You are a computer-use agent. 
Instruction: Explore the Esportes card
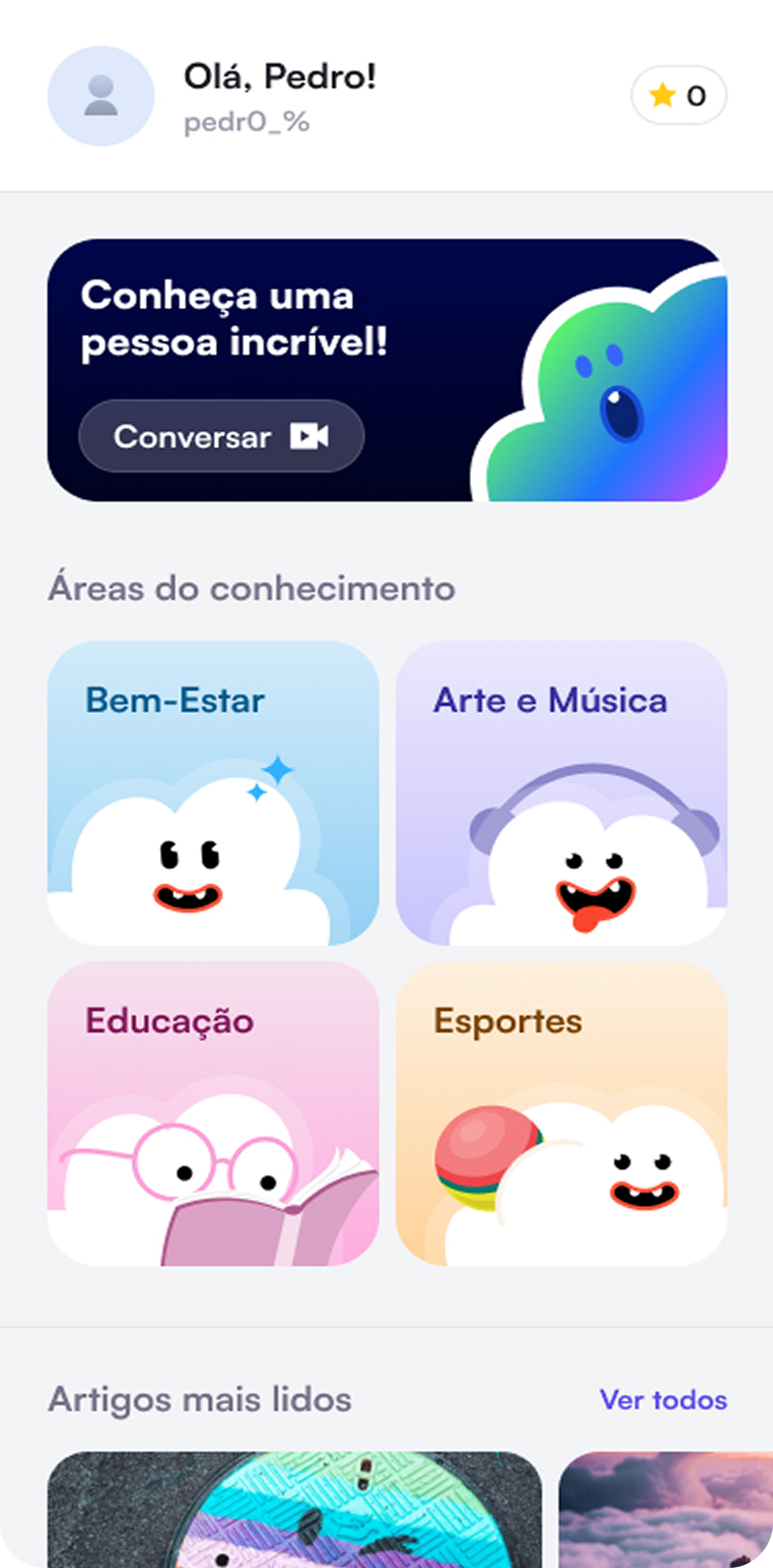[x=561, y=1113]
